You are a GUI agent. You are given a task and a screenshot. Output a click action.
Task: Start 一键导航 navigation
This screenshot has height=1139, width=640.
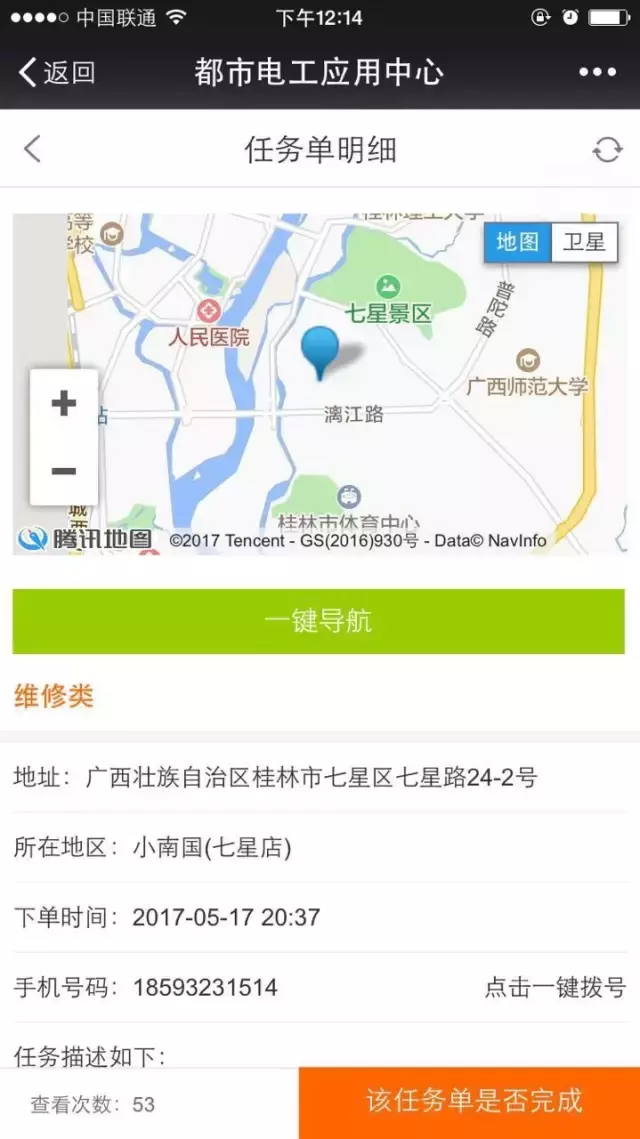tap(318, 621)
